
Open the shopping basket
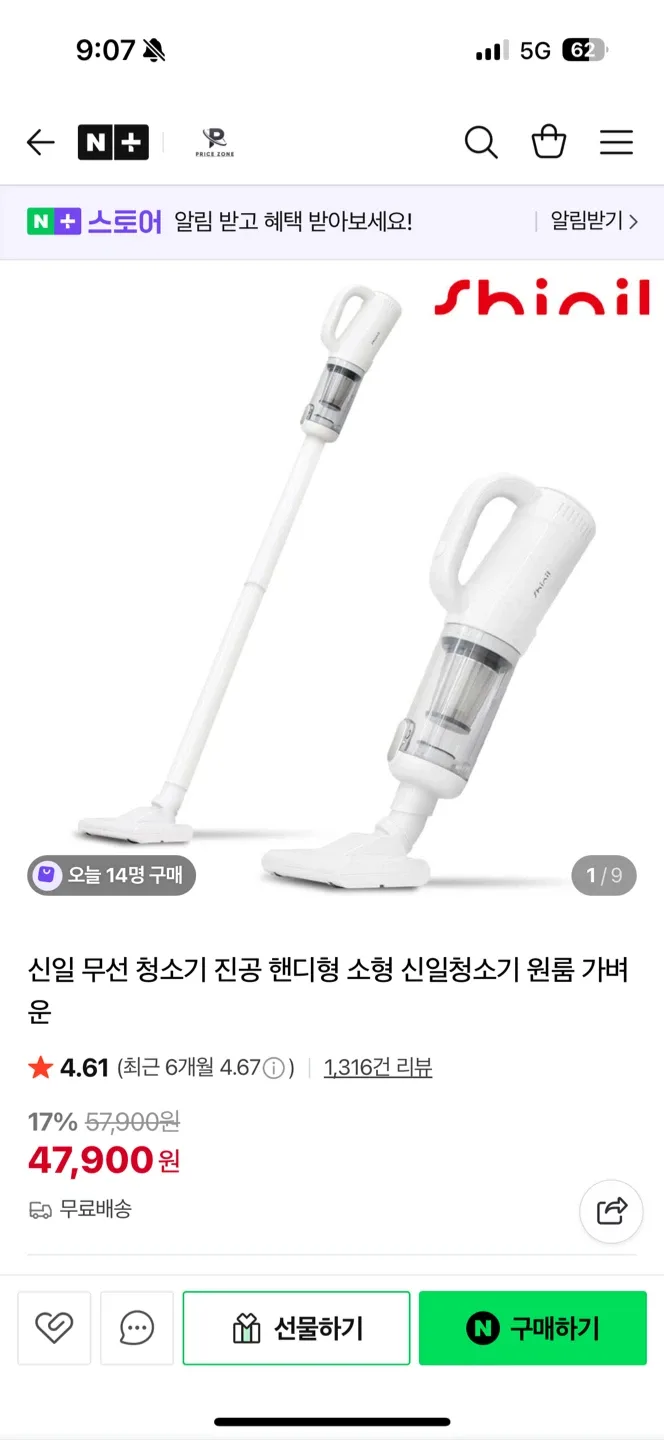(548, 143)
